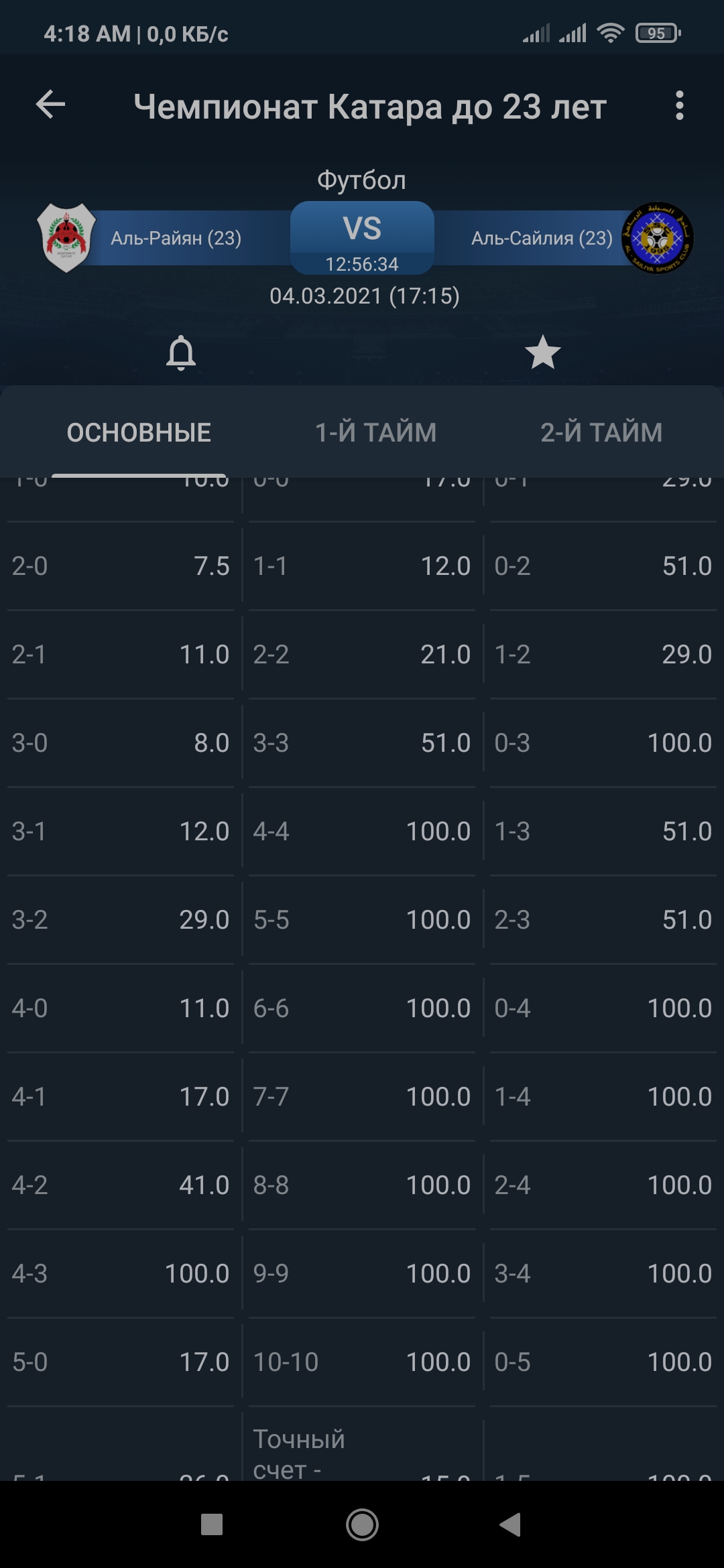The image size is (724, 1568).
Task: Choose score 5-0 at 17.0
Action: coord(121,1362)
